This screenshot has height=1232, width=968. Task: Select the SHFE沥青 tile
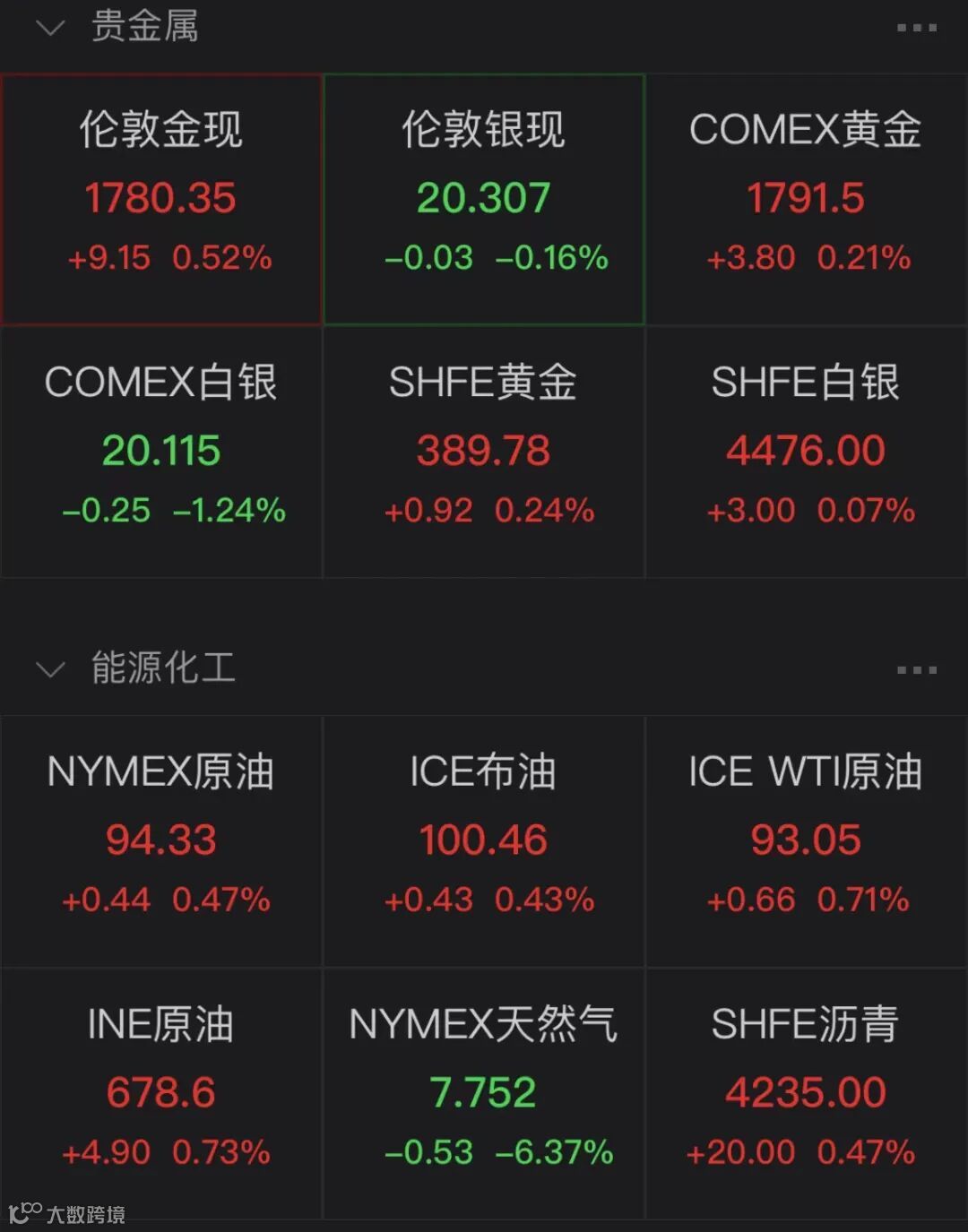(807, 1093)
